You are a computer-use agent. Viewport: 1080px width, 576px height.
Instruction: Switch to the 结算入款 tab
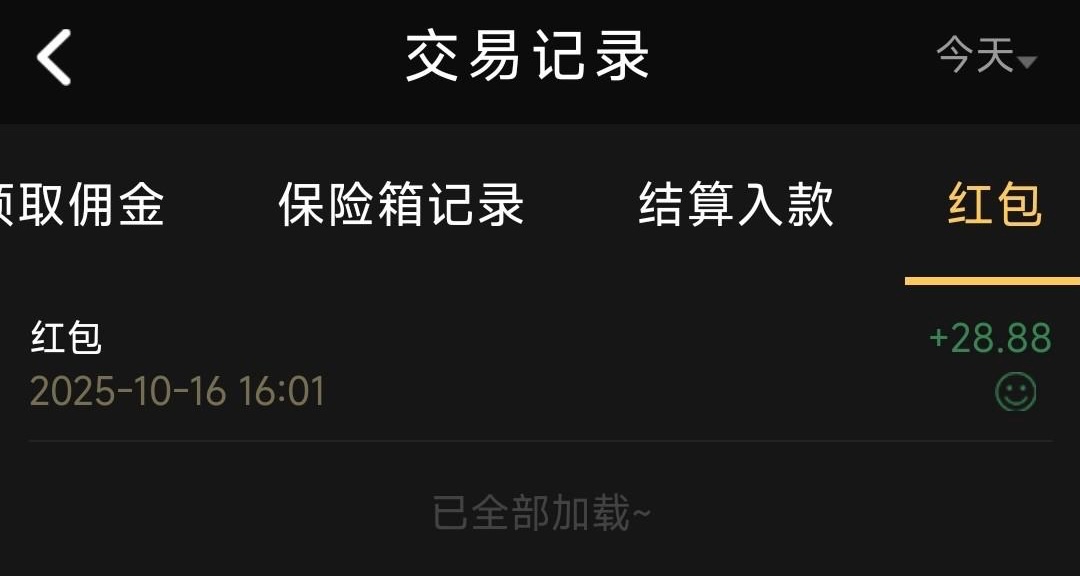pos(736,205)
